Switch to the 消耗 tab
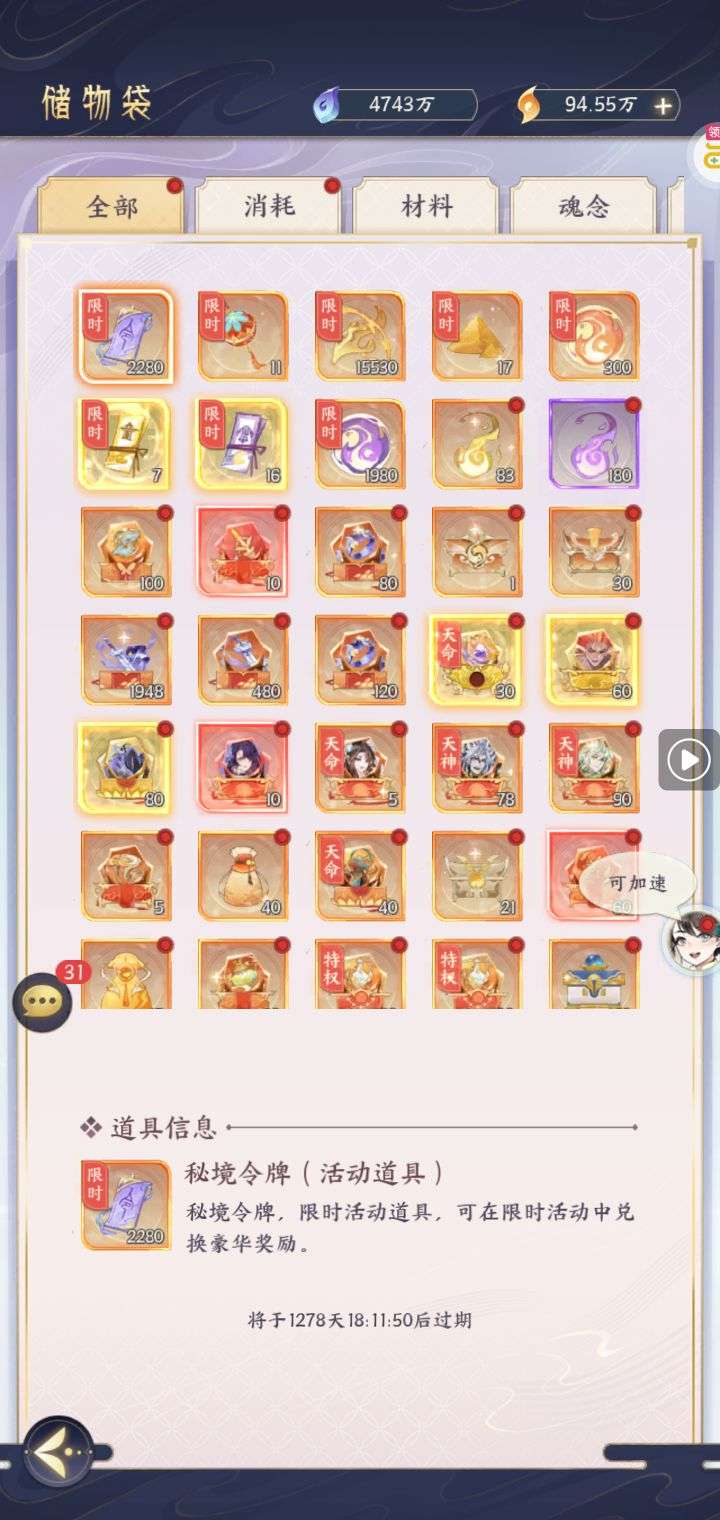Viewport: 720px width, 1520px height. [x=269, y=207]
